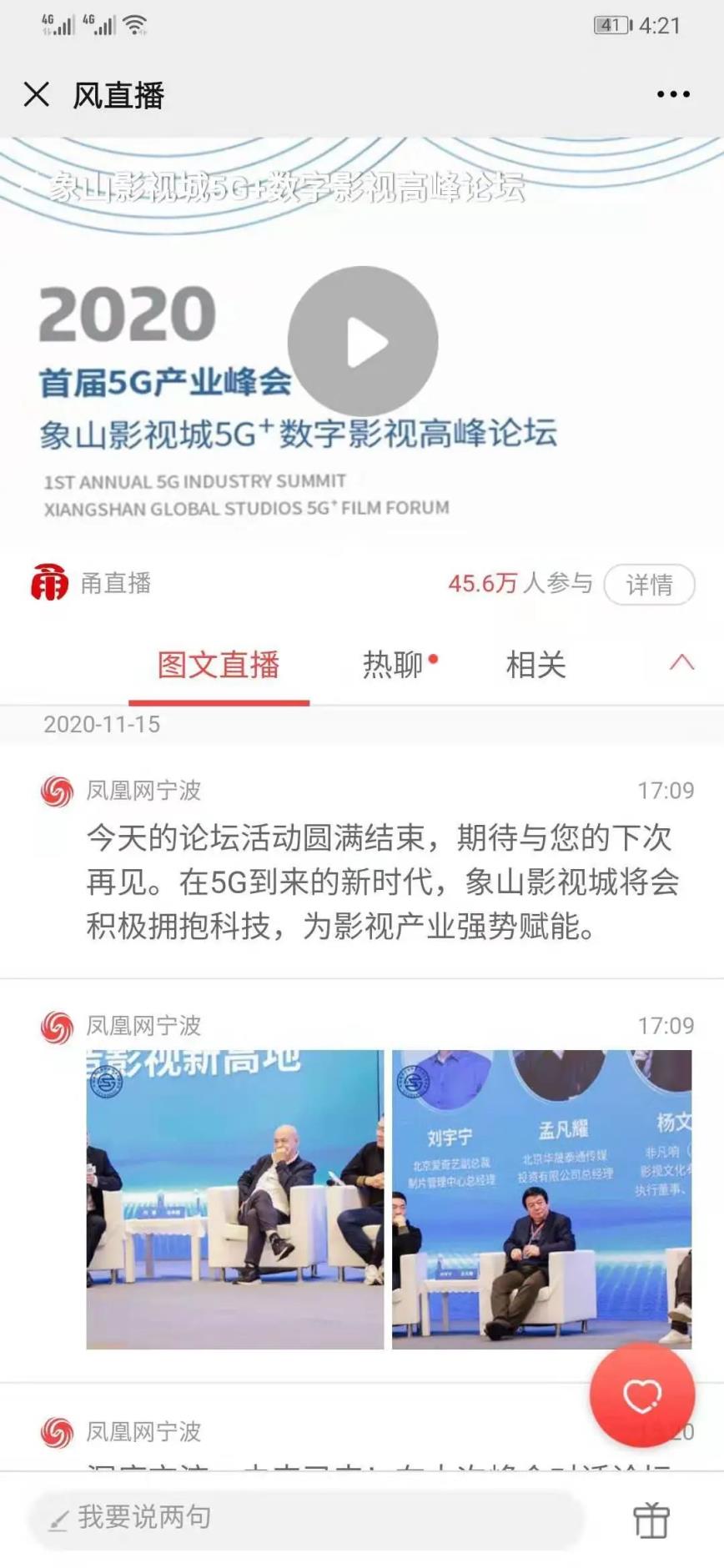
Task: Close the 风直播 page
Action: 37,94
